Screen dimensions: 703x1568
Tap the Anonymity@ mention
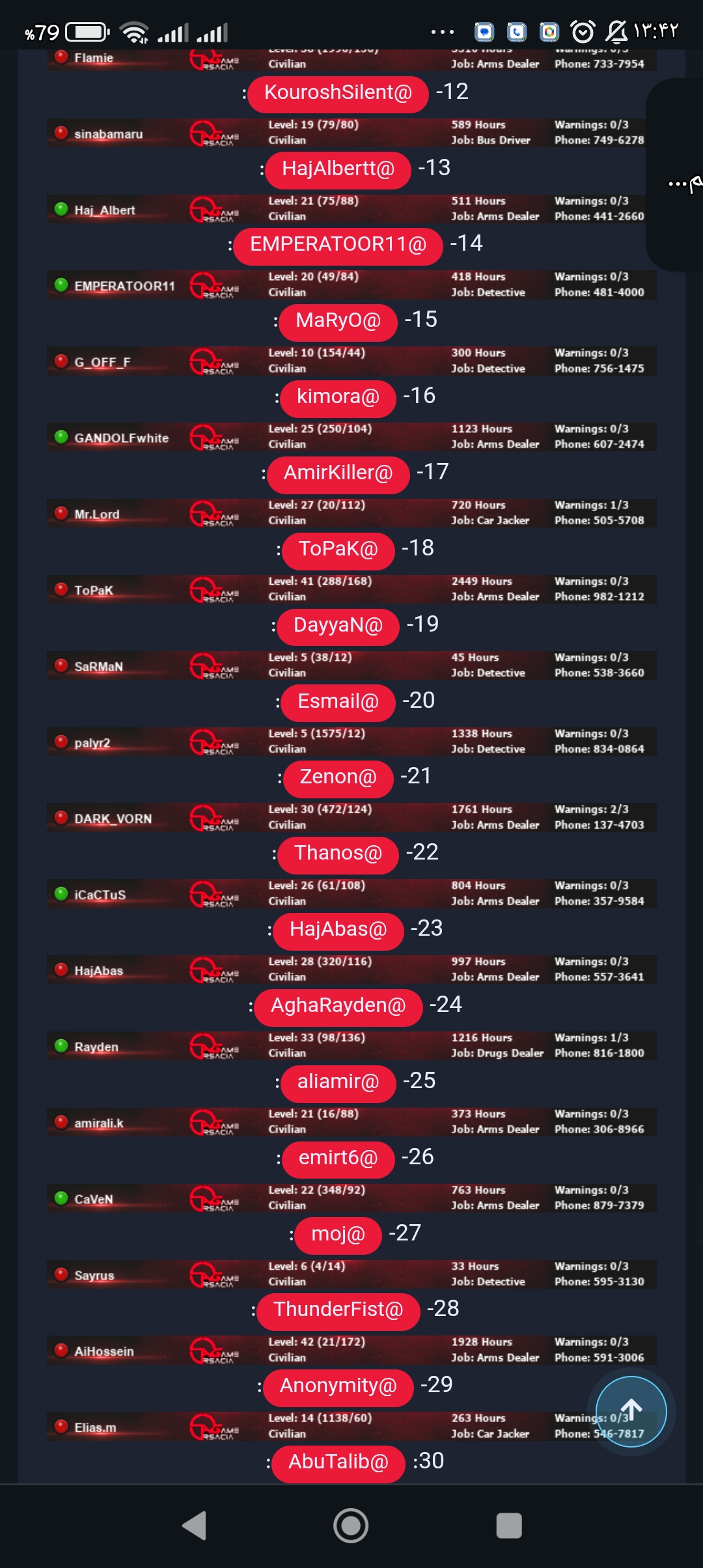pyautogui.click(x=338, y=1386)
